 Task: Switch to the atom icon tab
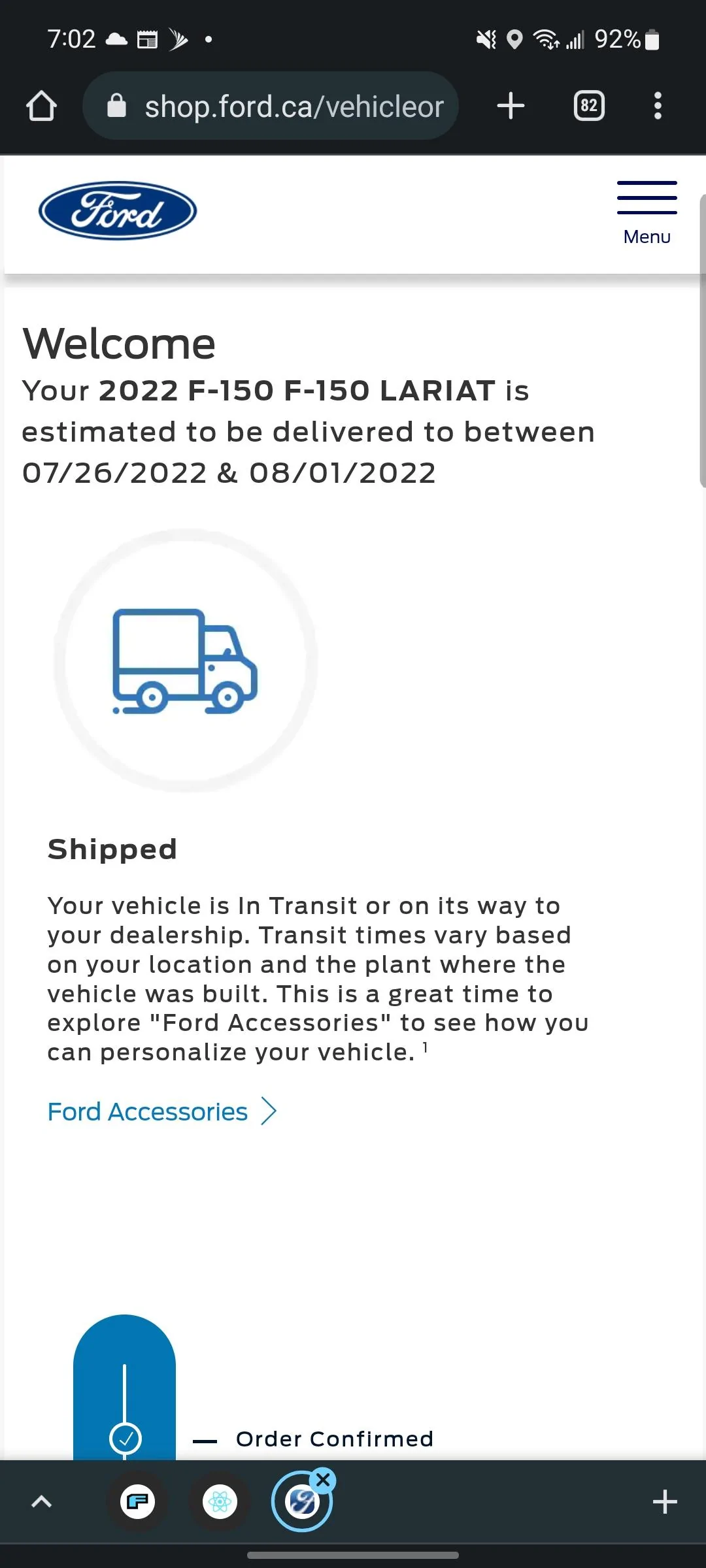tap(220, 1501)
